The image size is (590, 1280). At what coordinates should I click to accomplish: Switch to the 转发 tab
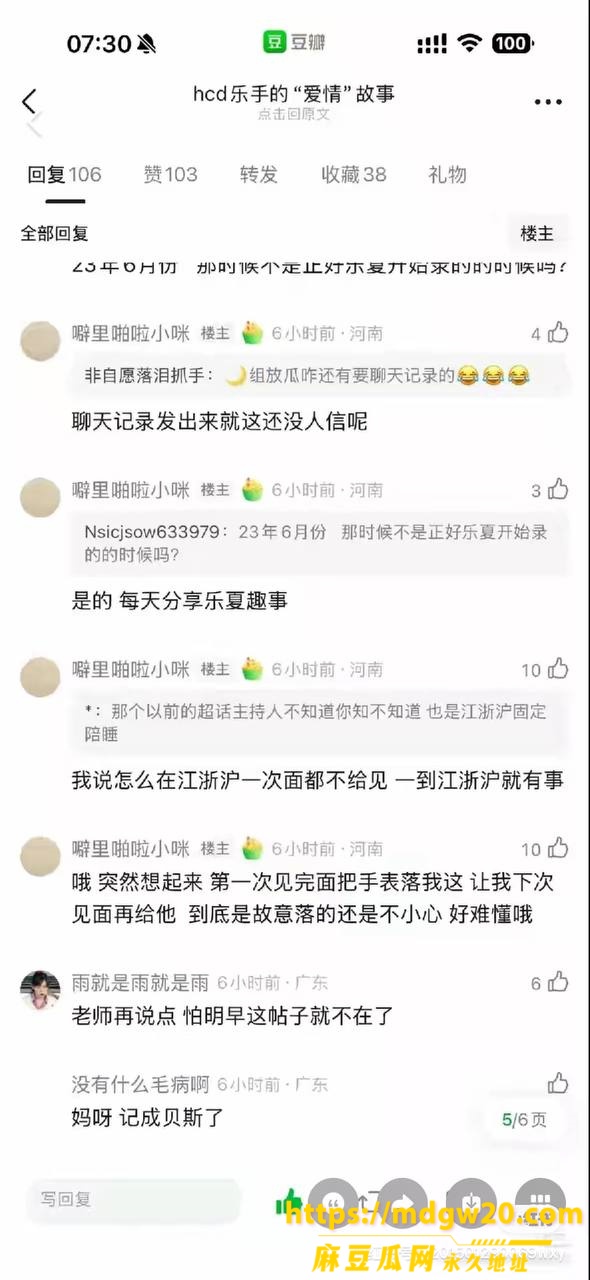click(258, 174)
